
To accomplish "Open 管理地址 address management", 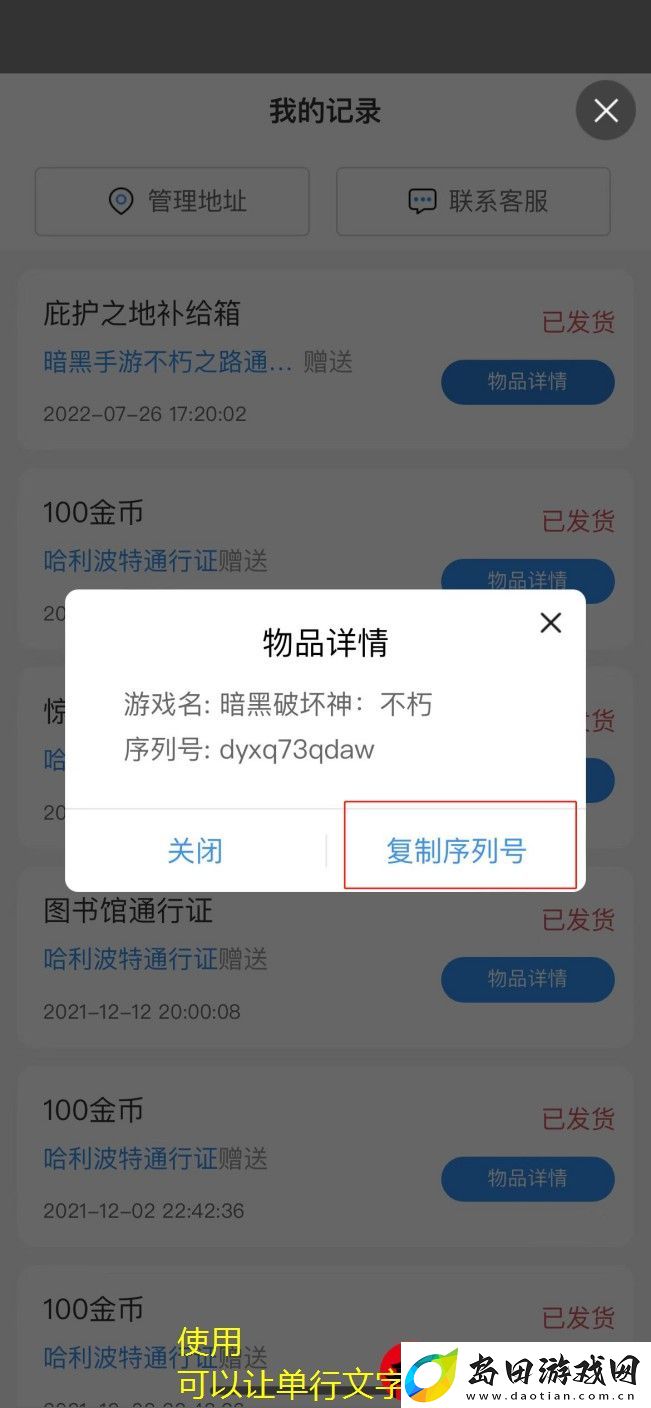I will (172, 201).
